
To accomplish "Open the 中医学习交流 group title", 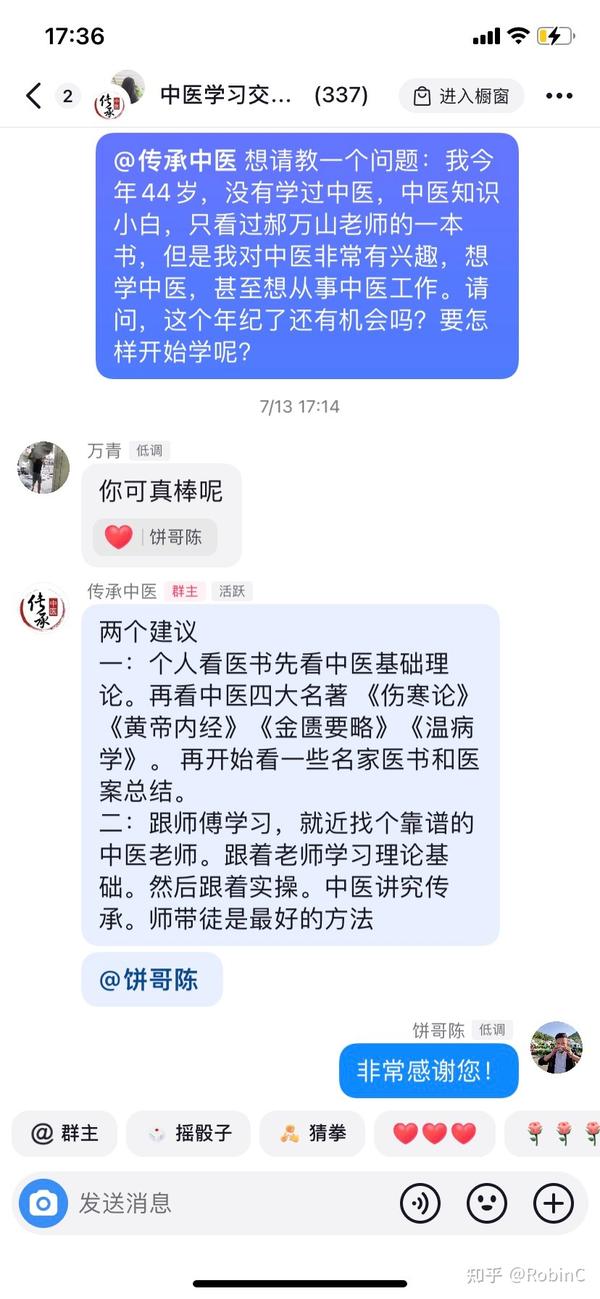I will [x=226, y=96].
